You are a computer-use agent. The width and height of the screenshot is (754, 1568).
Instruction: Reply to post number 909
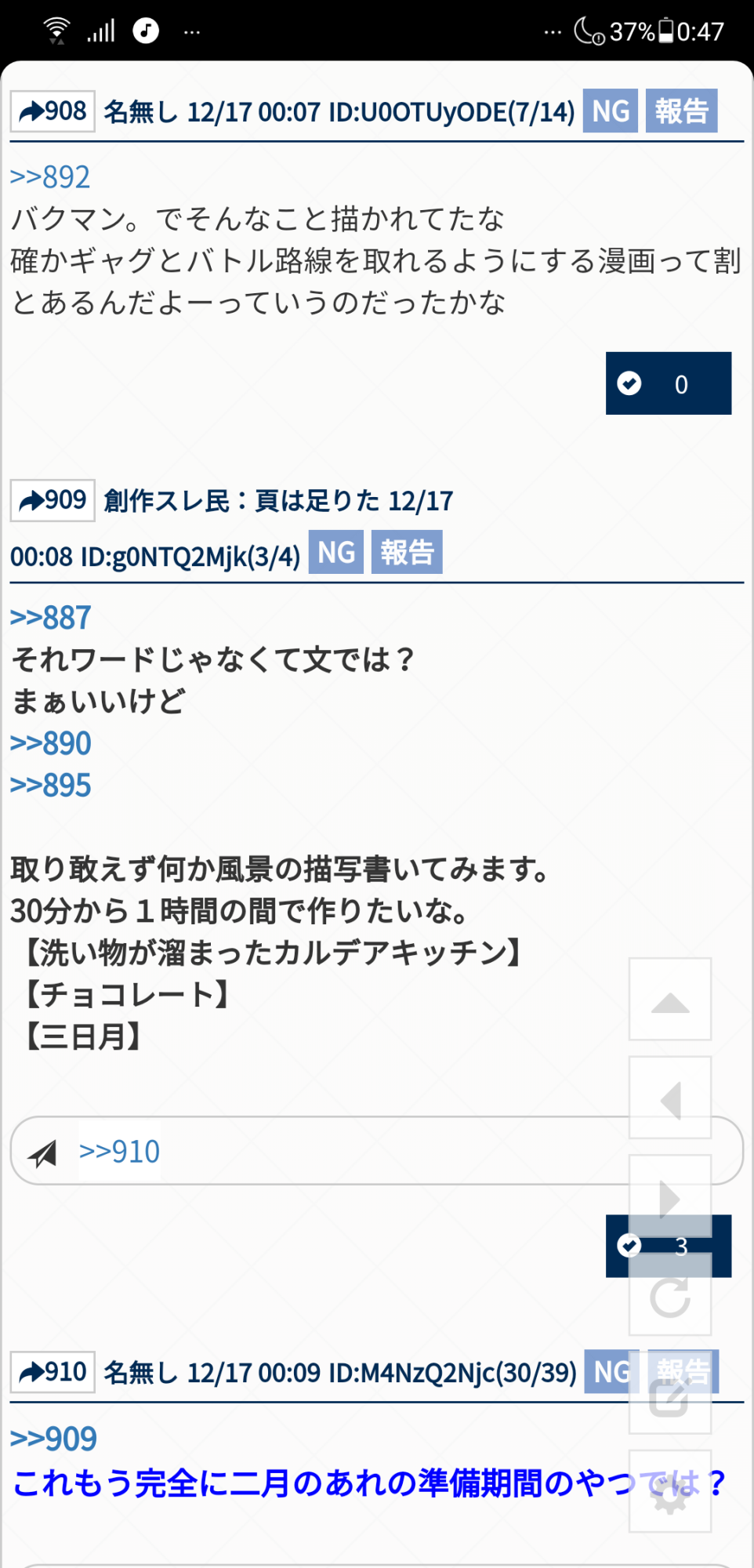(x=53, y=500)
